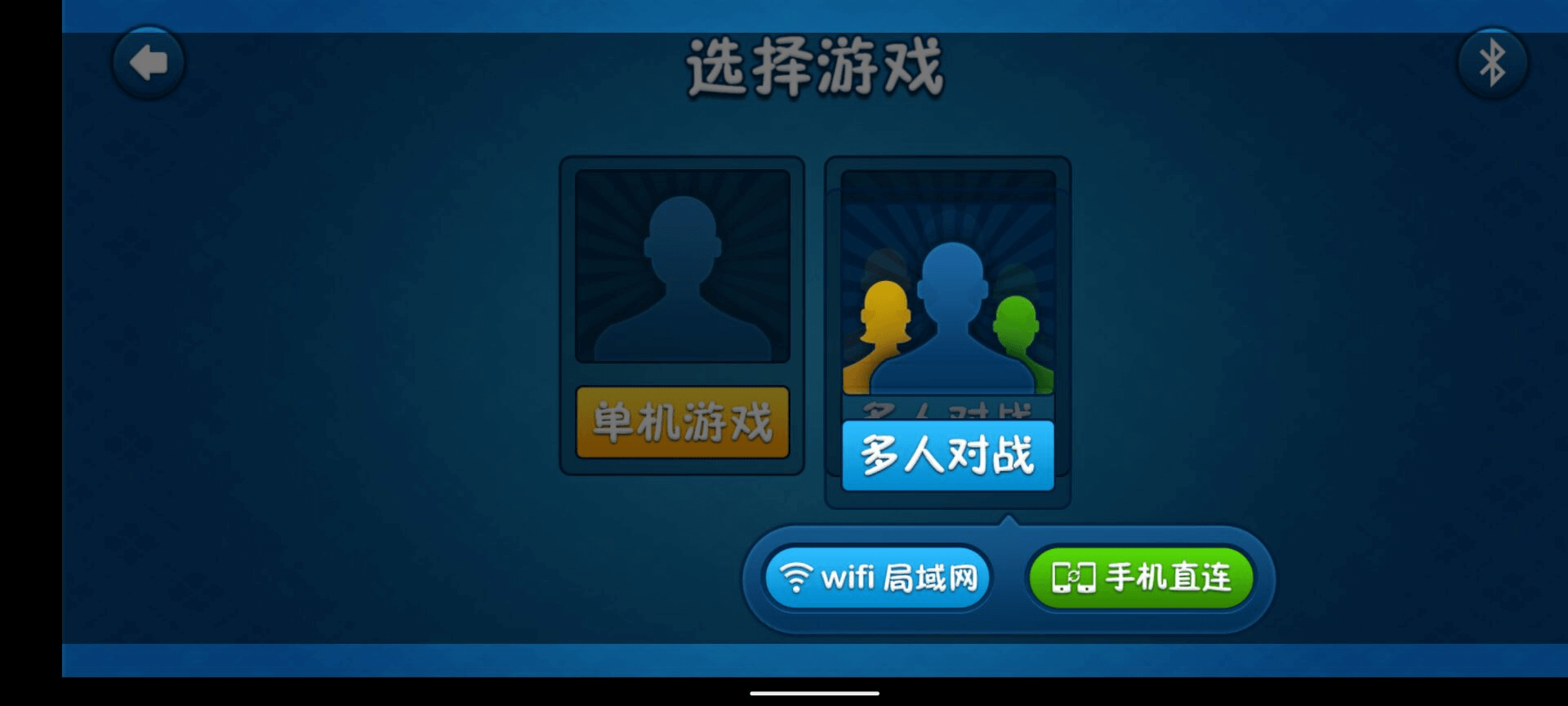Viewport: 1568px width, 706px height.
Task: Tap the 多人对战 multiplayer button
Action: (947, 455)
